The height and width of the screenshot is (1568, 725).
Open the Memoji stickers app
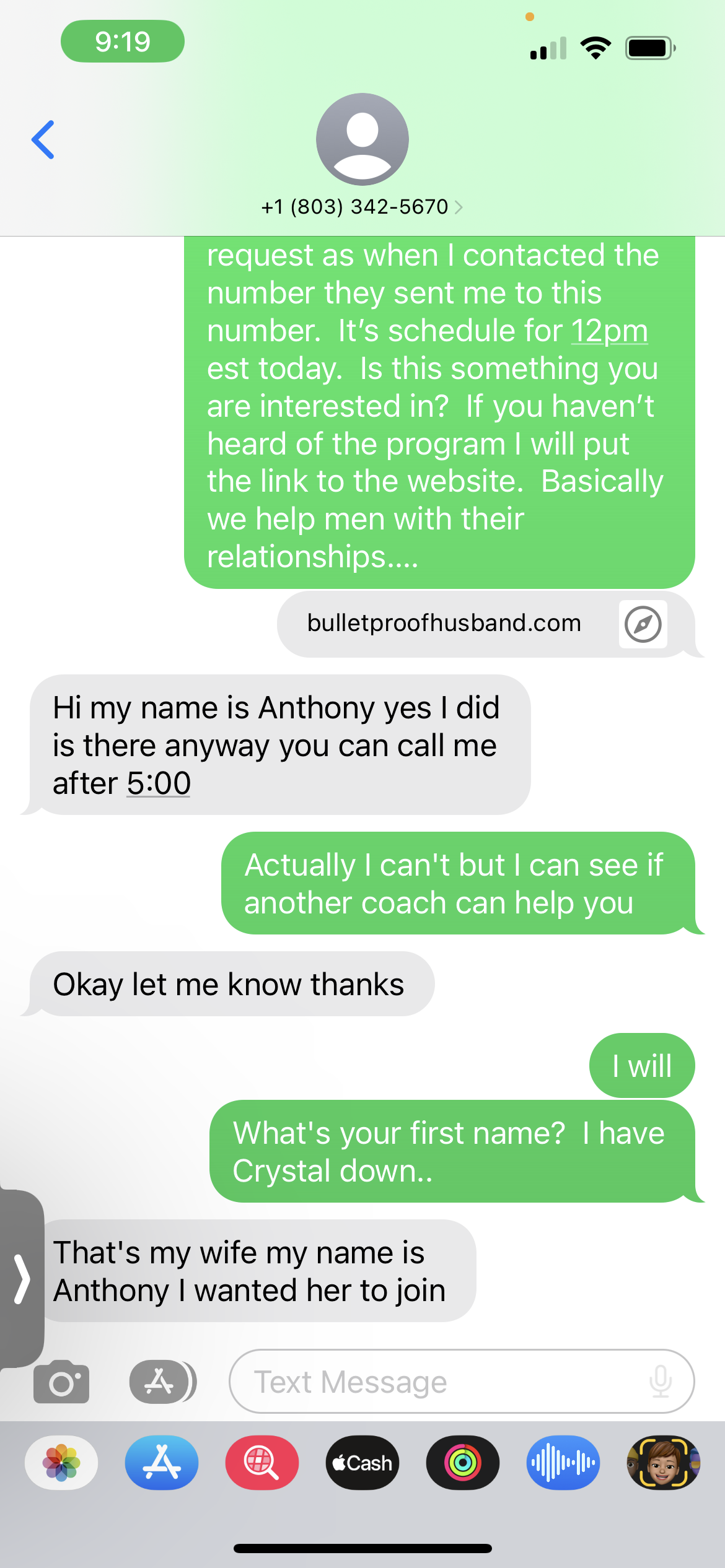click(x=663, y=1462)
